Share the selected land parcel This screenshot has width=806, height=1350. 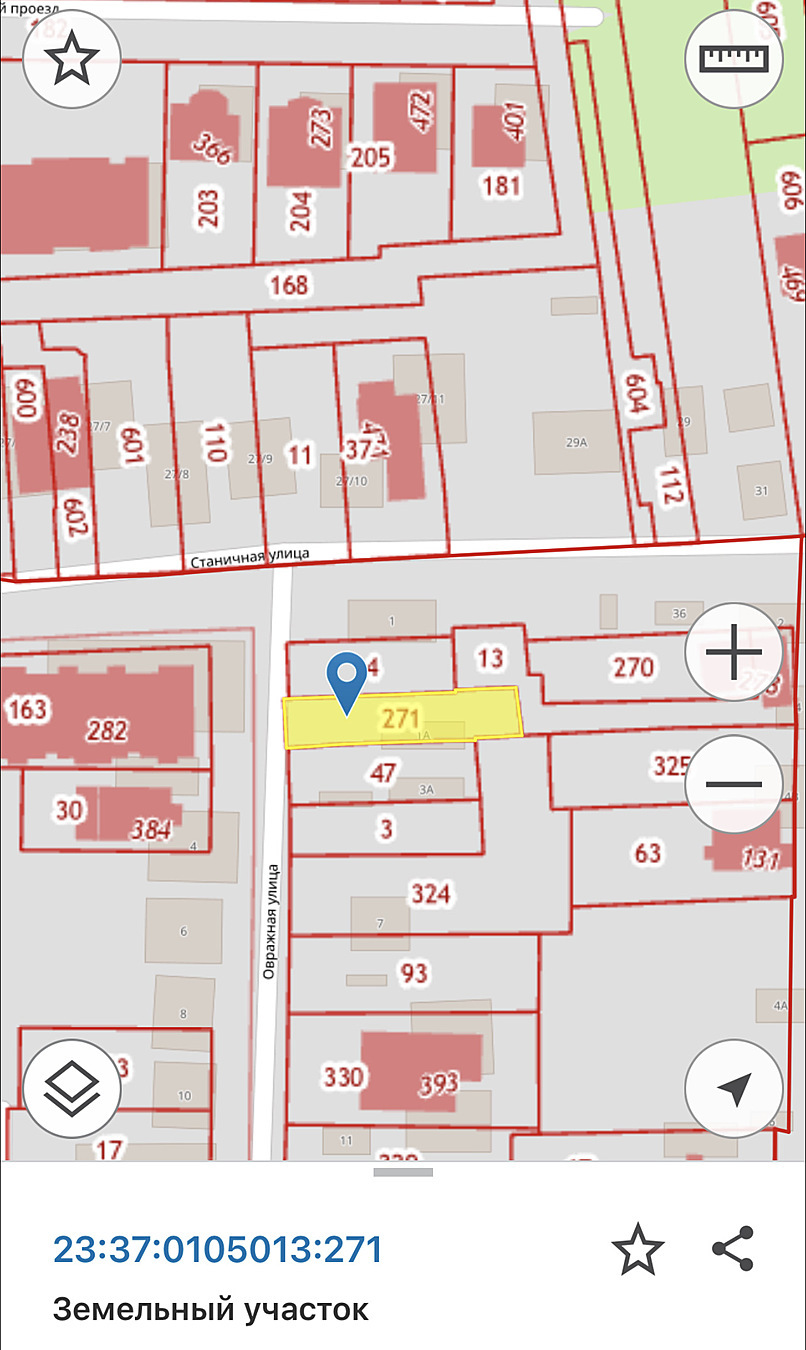click(732, 1250)
